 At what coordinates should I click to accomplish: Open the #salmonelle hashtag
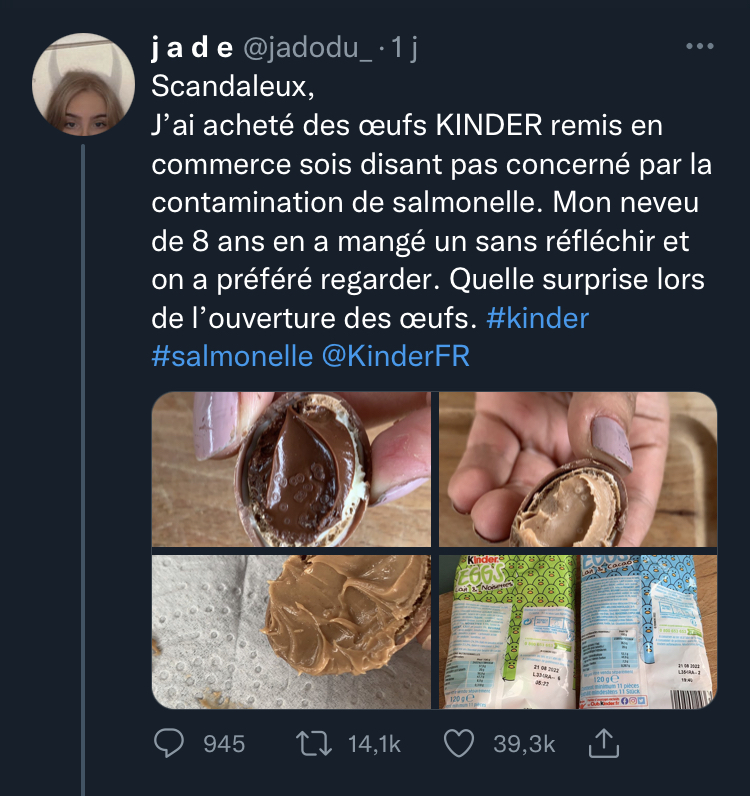click(x=231, y=356)
